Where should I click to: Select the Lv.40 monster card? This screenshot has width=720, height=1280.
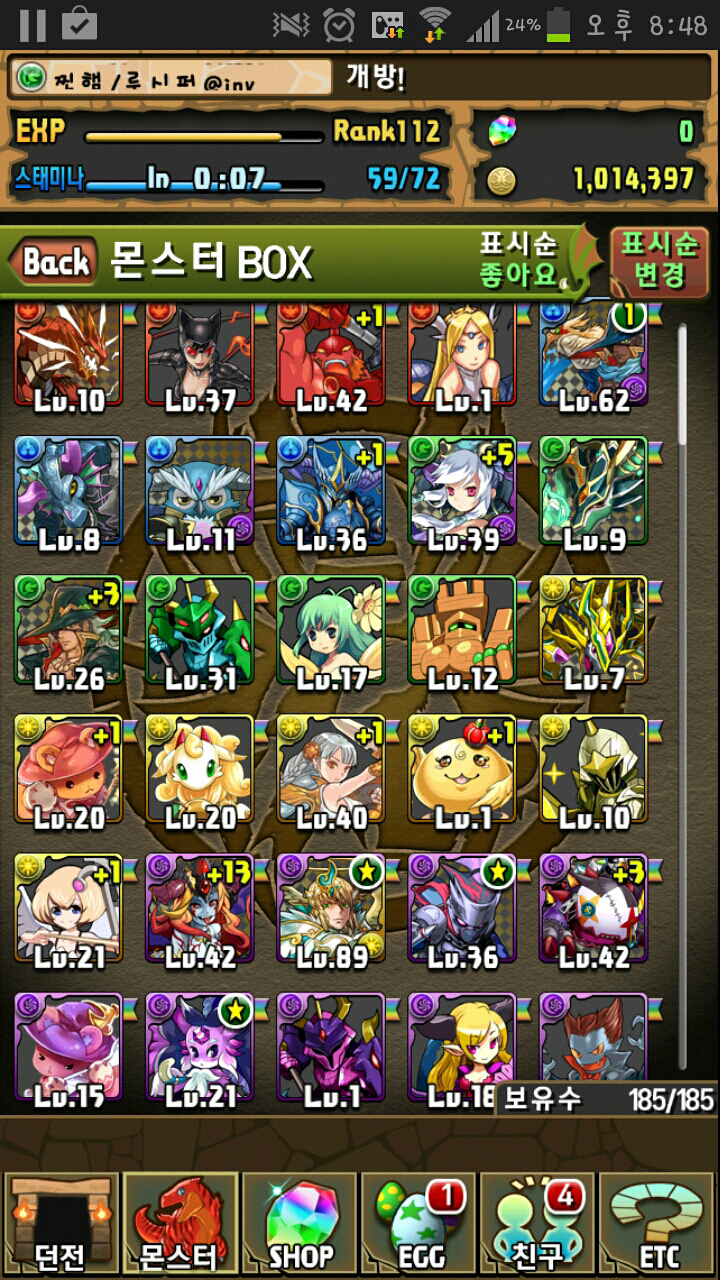[x=331, y=769]
